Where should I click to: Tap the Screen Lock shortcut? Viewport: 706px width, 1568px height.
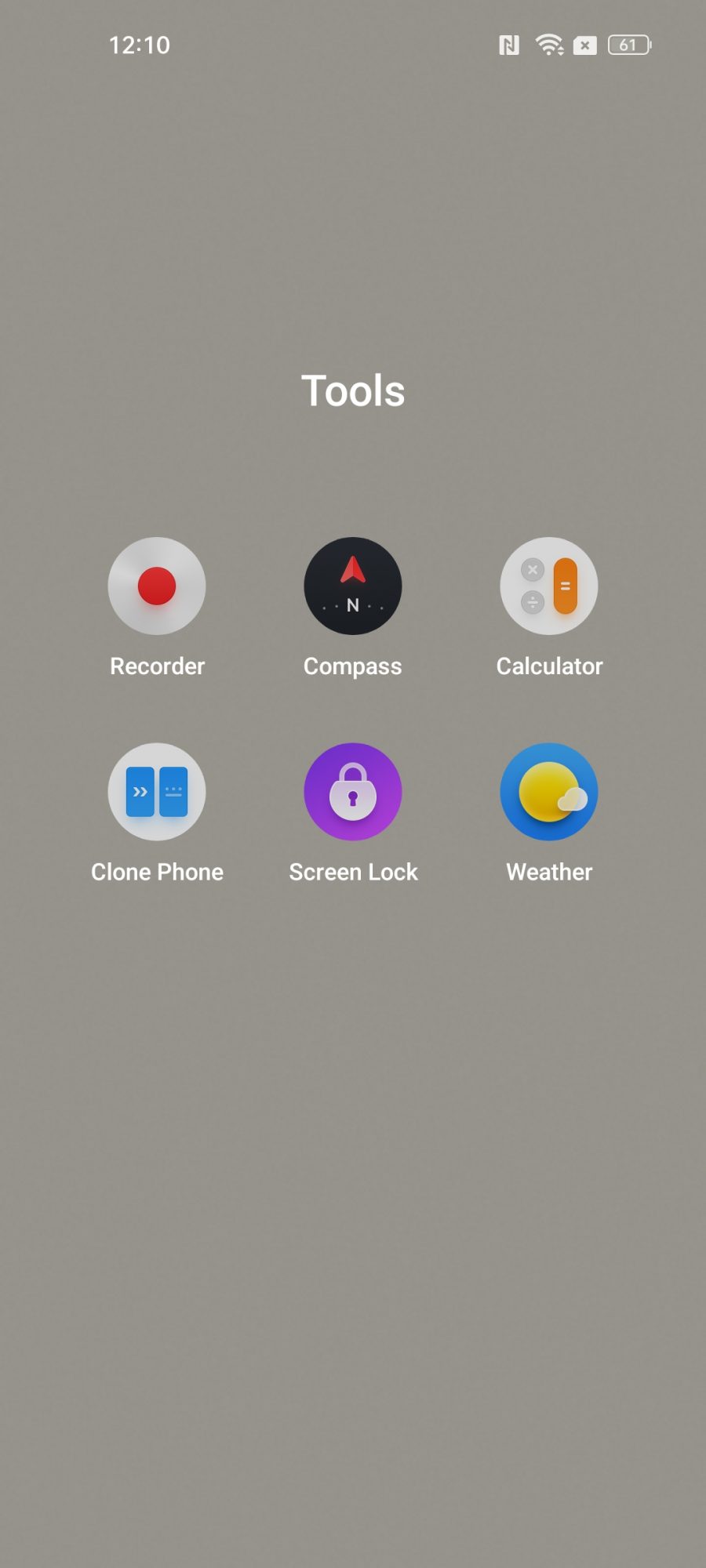(353, 792)
